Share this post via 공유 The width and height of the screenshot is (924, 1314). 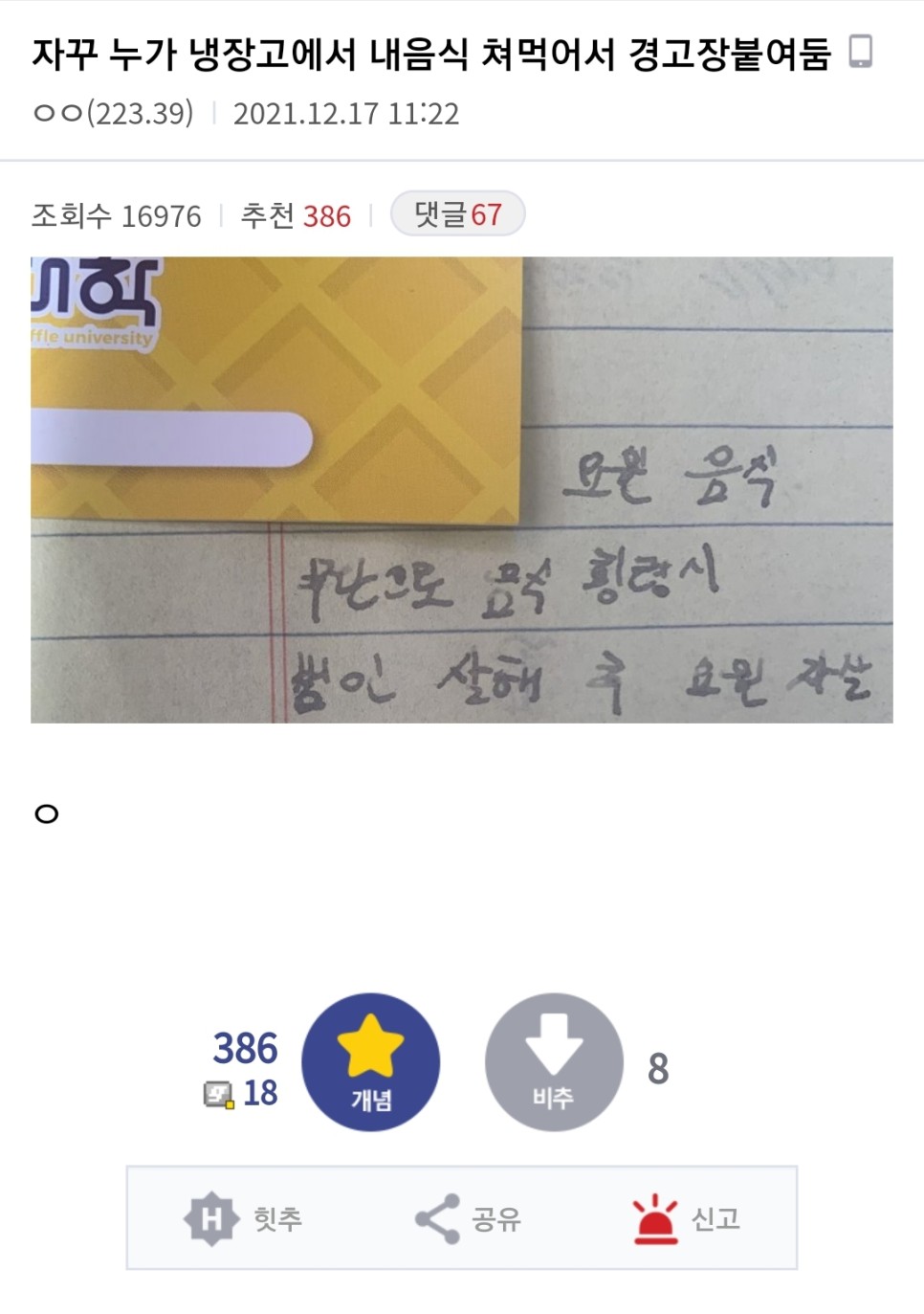pyautogui.click(x=468, y=1218)
